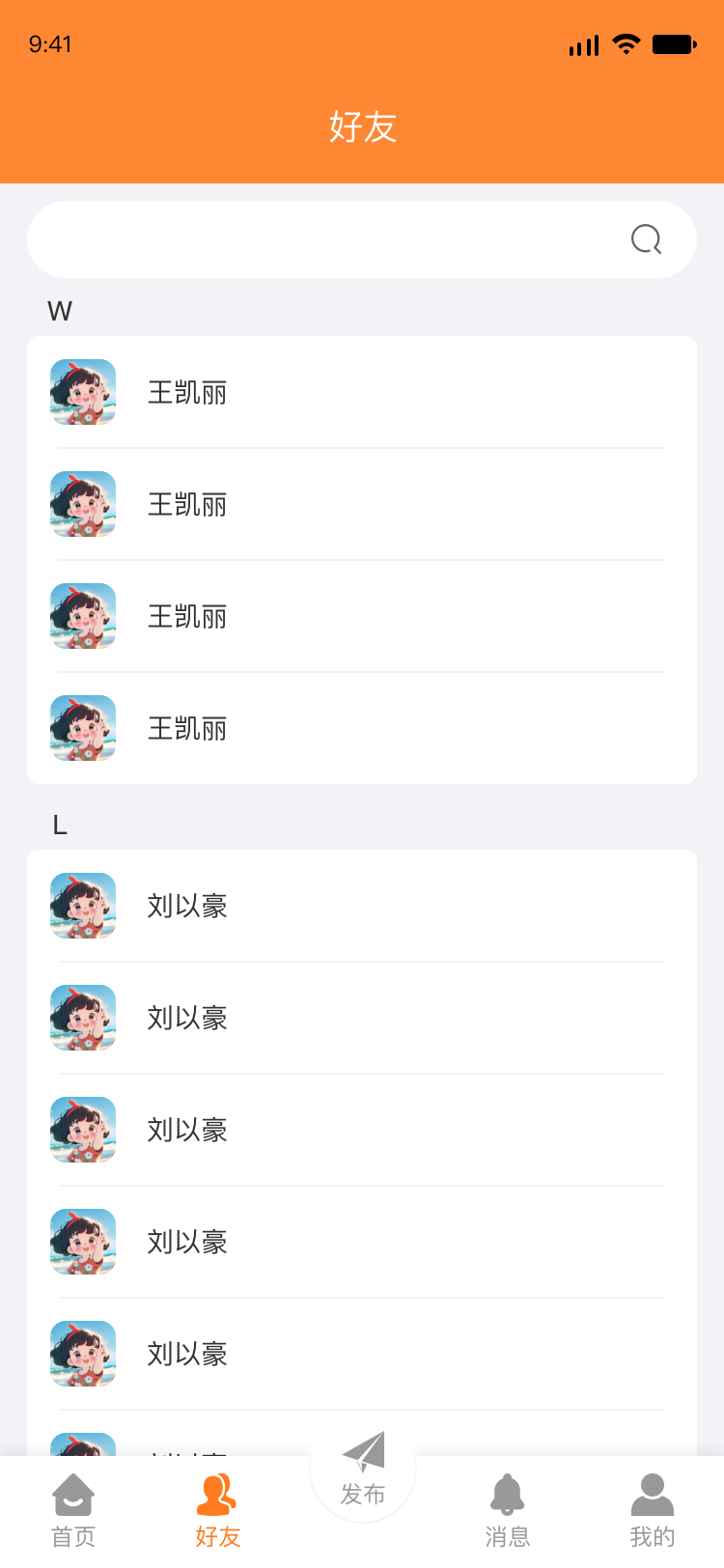Select the 好友 friends icon
Image resolution: width=724 pixels, height=1568 pixels.
217,1492
